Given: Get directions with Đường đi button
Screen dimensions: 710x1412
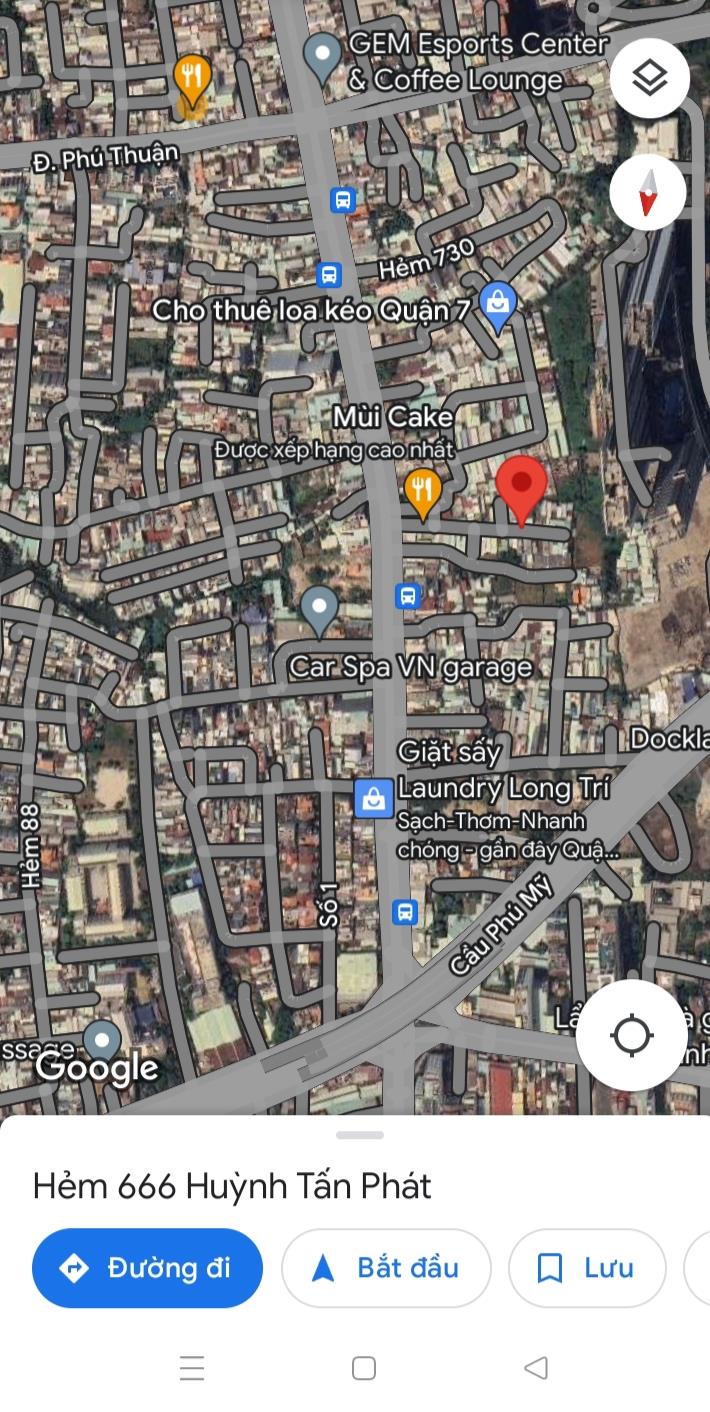Looking at the screenshot, I should click(147, 1268).
